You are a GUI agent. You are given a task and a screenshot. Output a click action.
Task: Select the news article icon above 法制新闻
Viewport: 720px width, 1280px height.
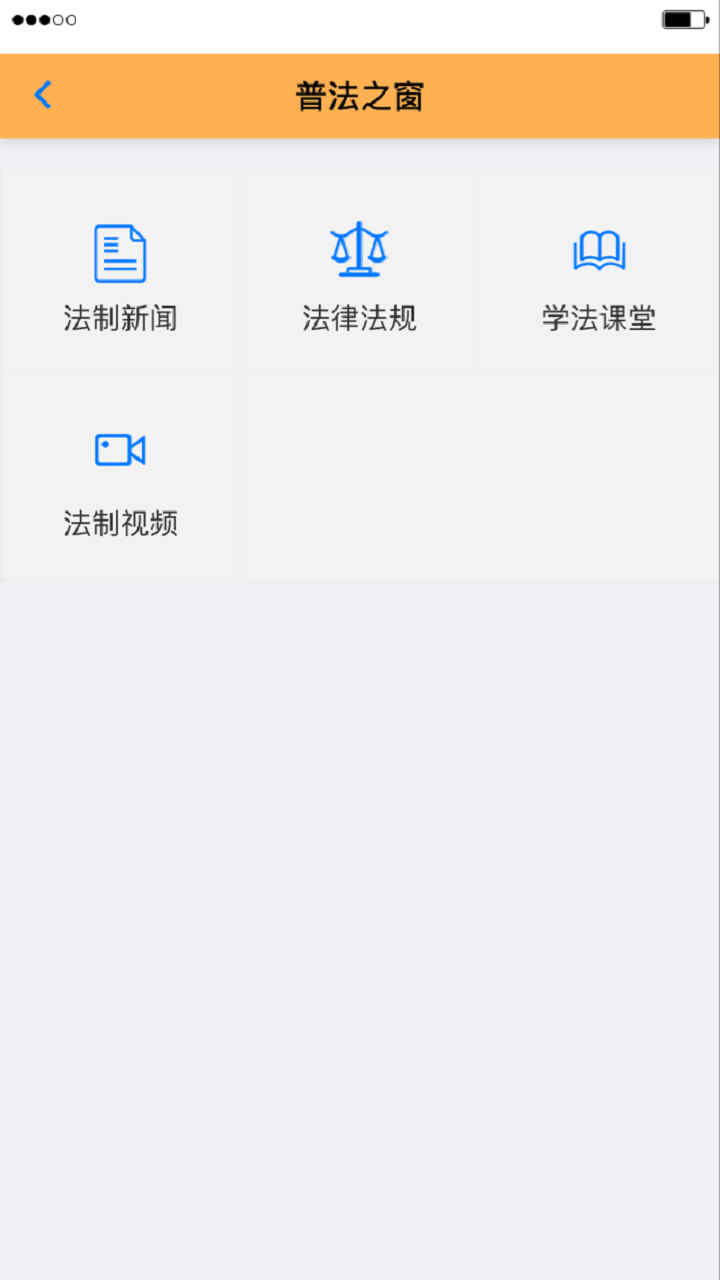(x=119, y=253)
